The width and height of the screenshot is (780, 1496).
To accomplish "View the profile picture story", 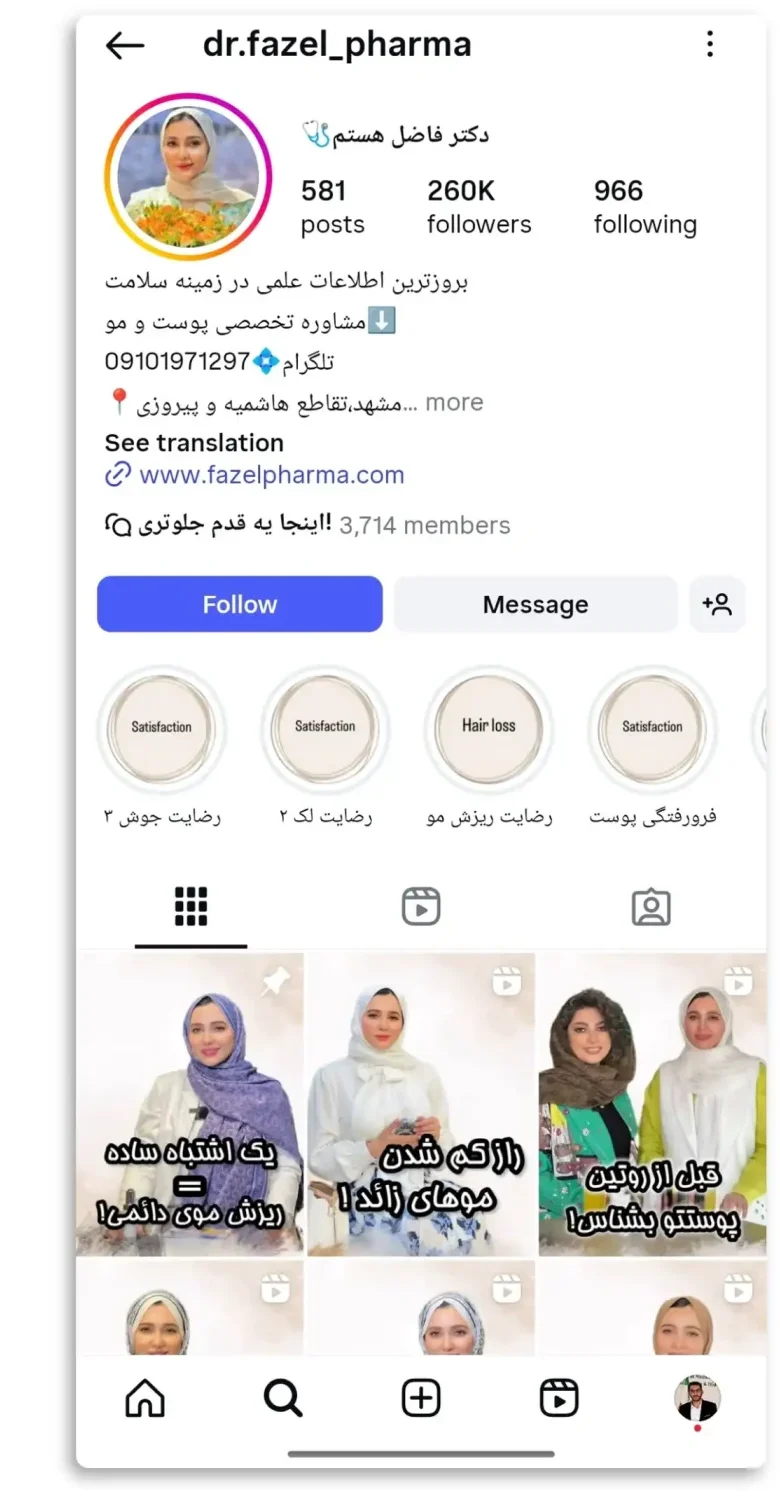I will coord(188,177).
